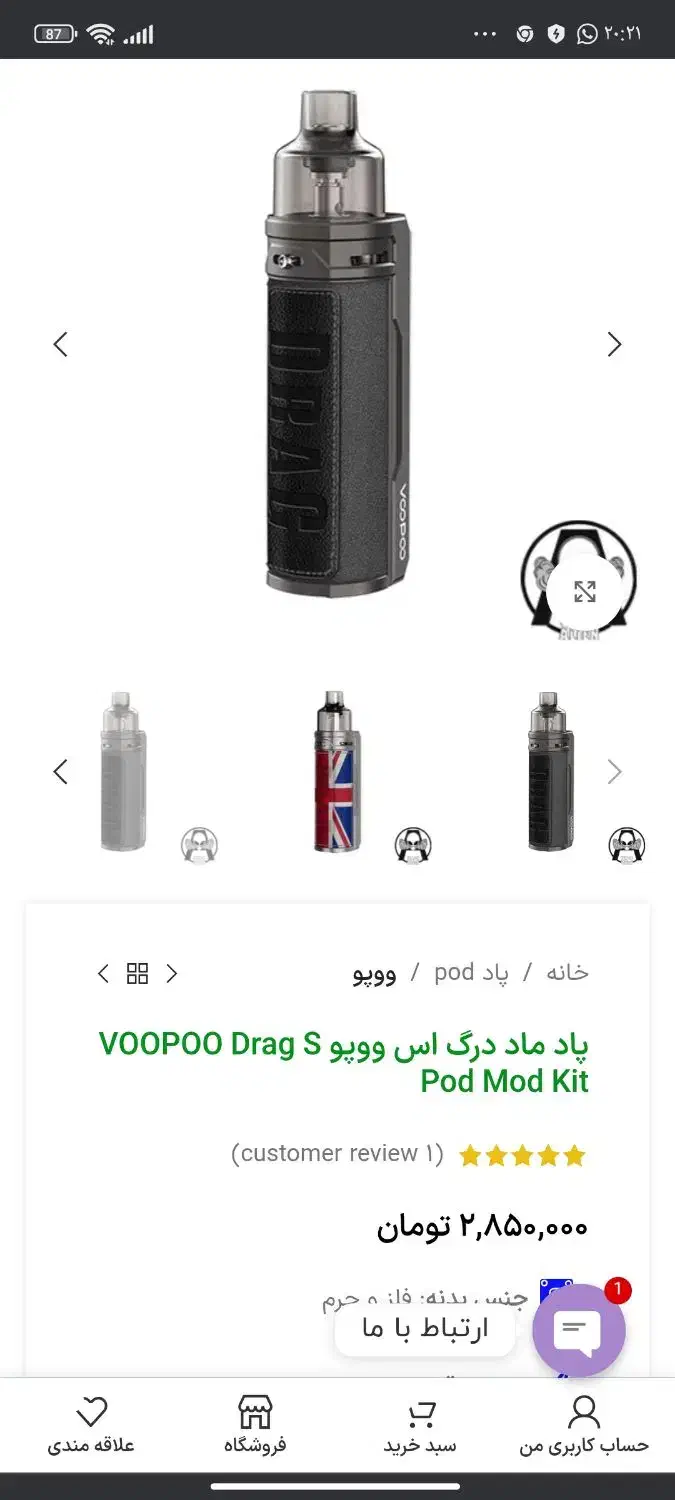Open the سبد خرید shopping cart
The width and height of the screenshot is (675, 1500).
point(420,1425)
